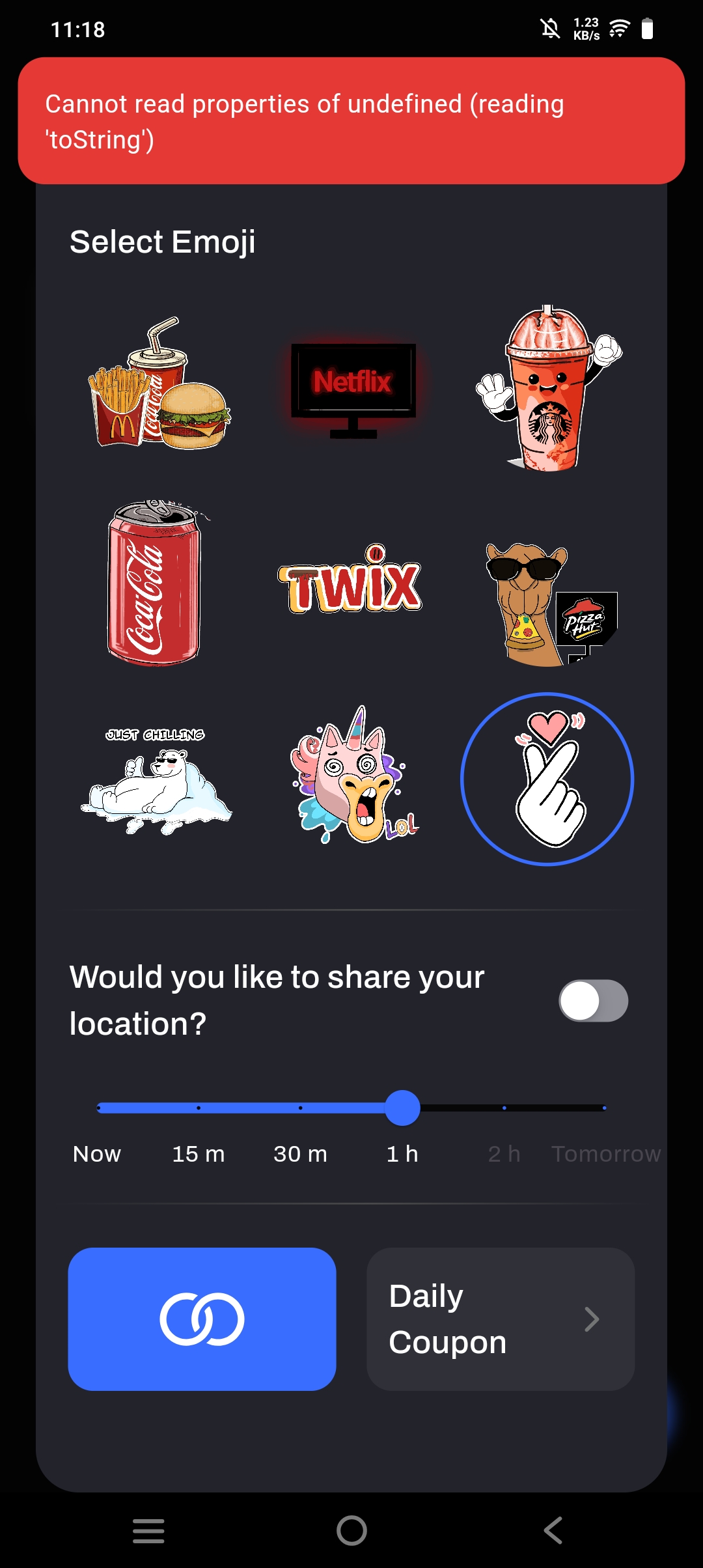Pick the Pizza Hut camel emoji
This screenshot has width=703, height=1568.
pos(548,604)
